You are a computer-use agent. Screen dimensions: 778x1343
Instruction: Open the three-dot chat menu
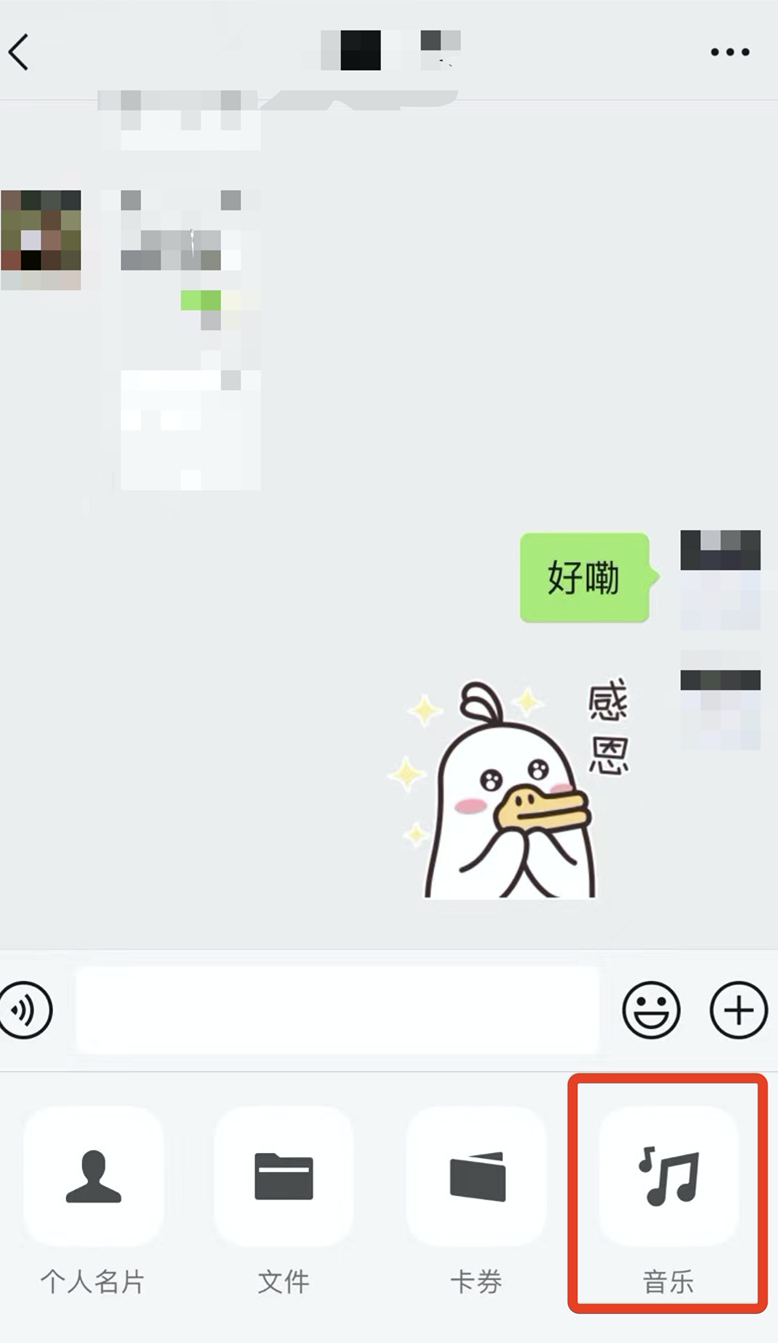click(x=730, y=52)
